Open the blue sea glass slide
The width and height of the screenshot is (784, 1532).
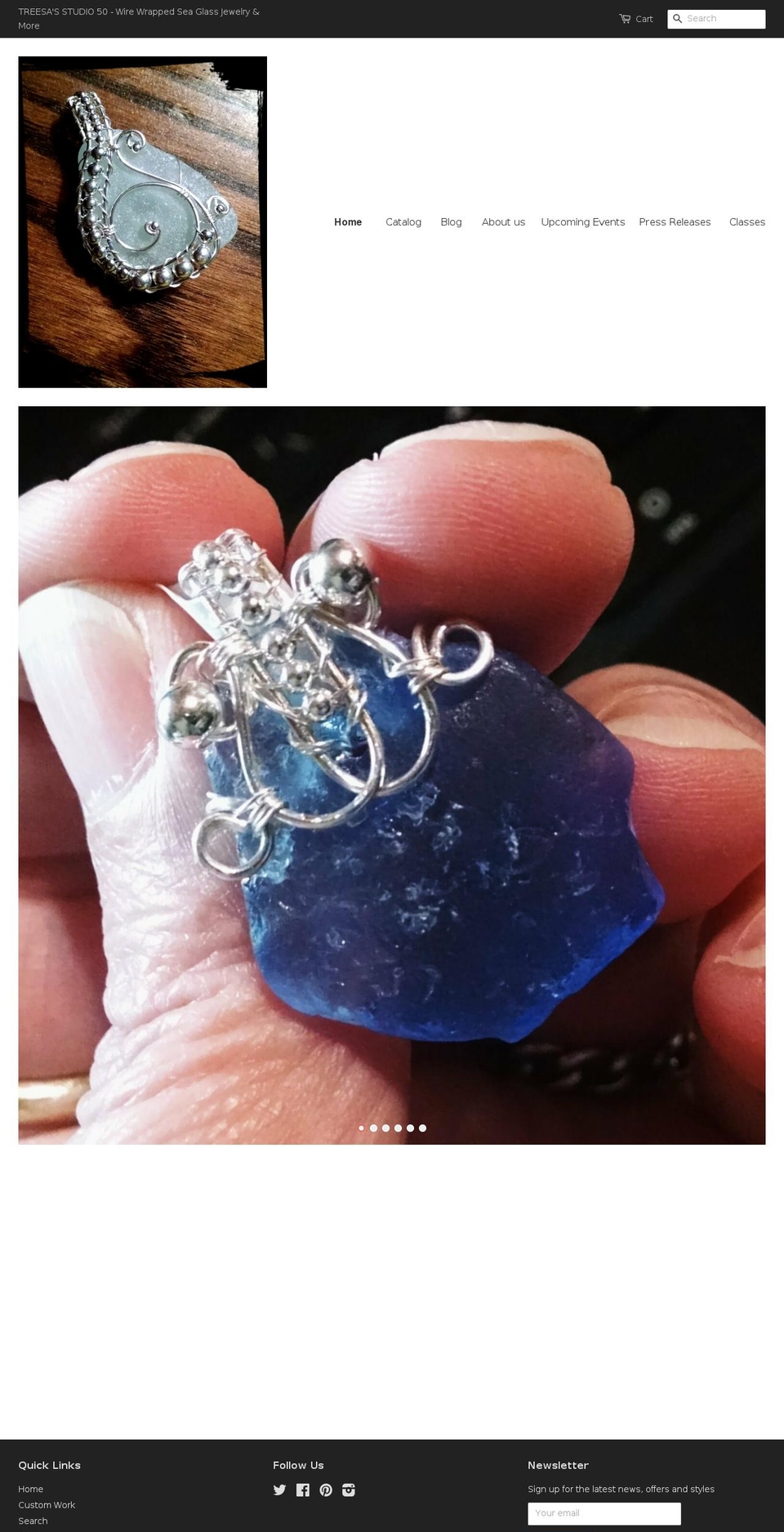(x=392, y=775)
